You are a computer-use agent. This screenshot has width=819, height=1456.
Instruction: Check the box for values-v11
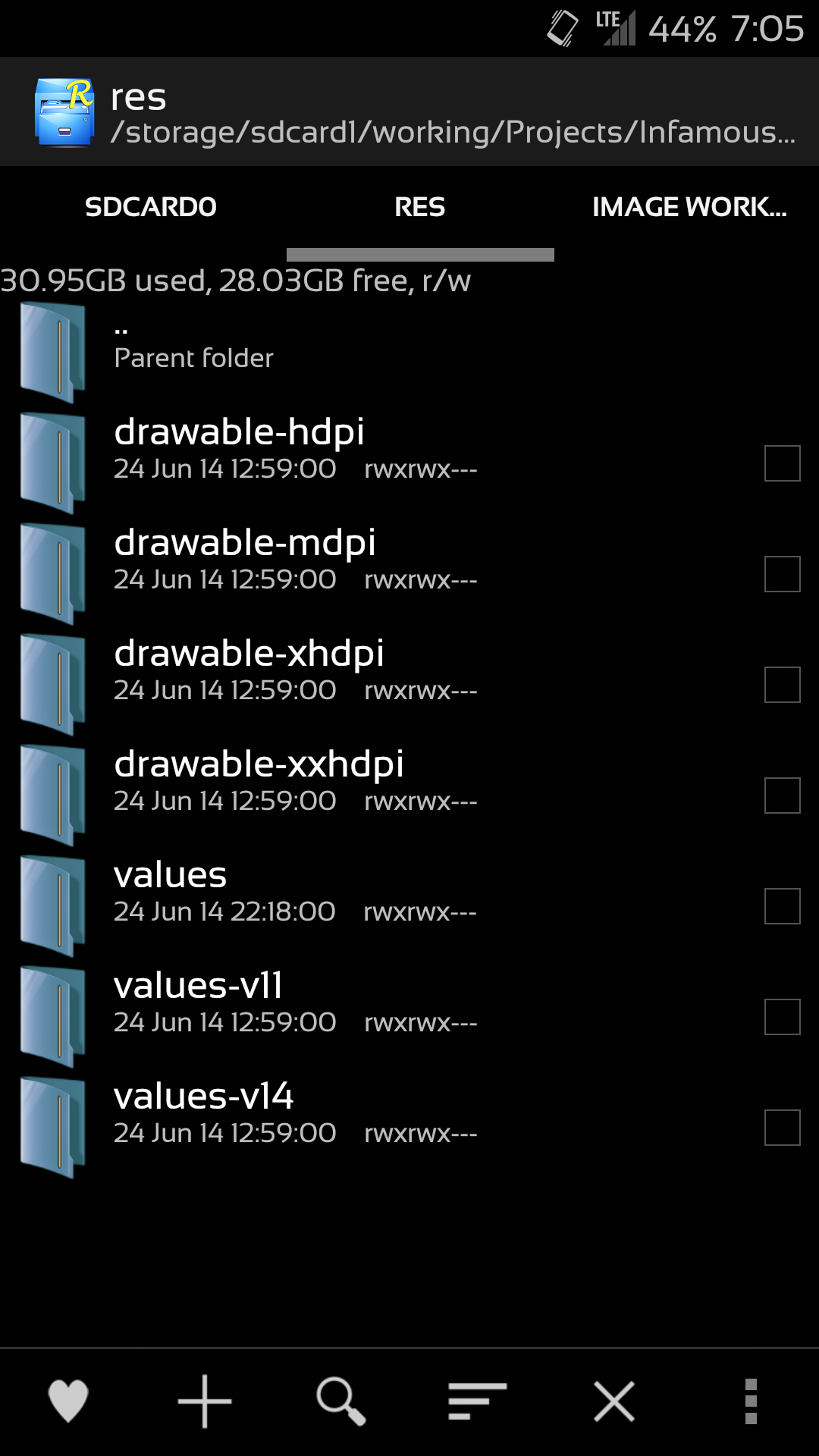point(783,1017)
